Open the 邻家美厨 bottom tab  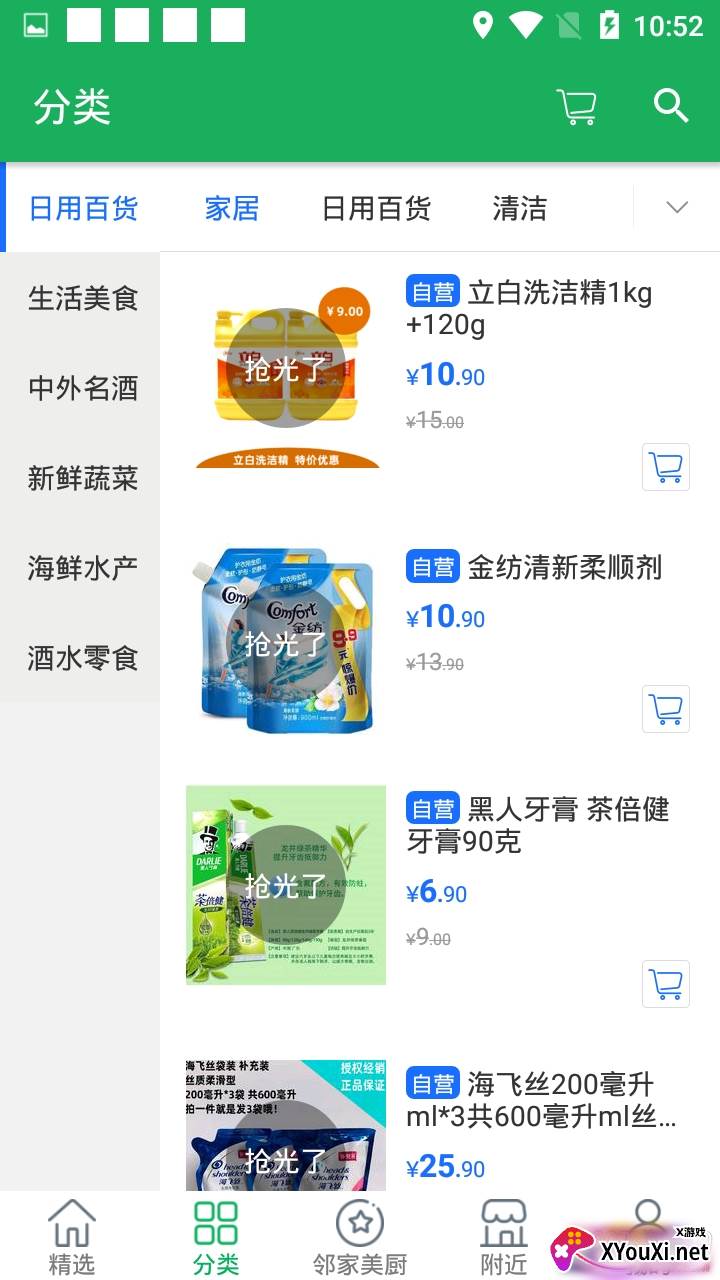(360, 1238)
